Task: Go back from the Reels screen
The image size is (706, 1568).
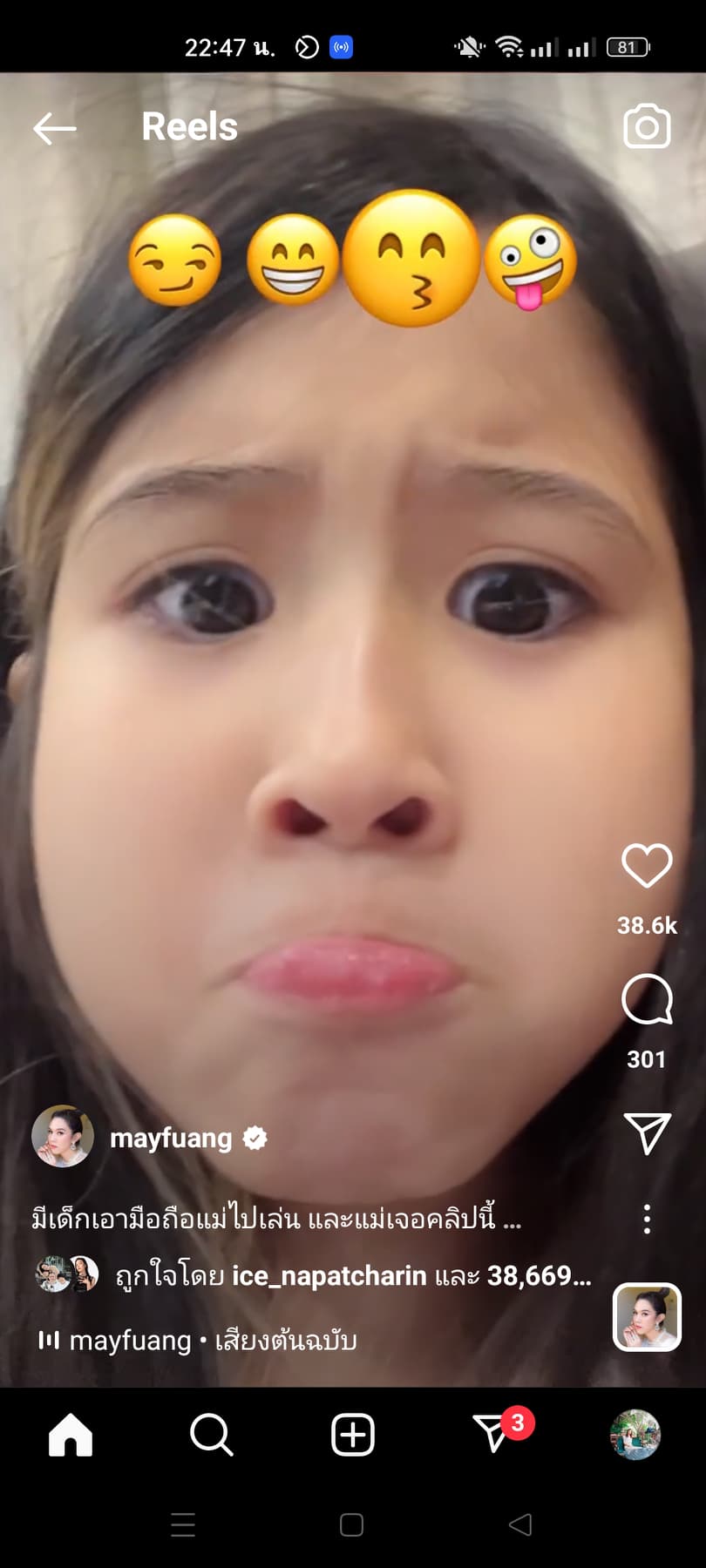Action: point(55,129)
